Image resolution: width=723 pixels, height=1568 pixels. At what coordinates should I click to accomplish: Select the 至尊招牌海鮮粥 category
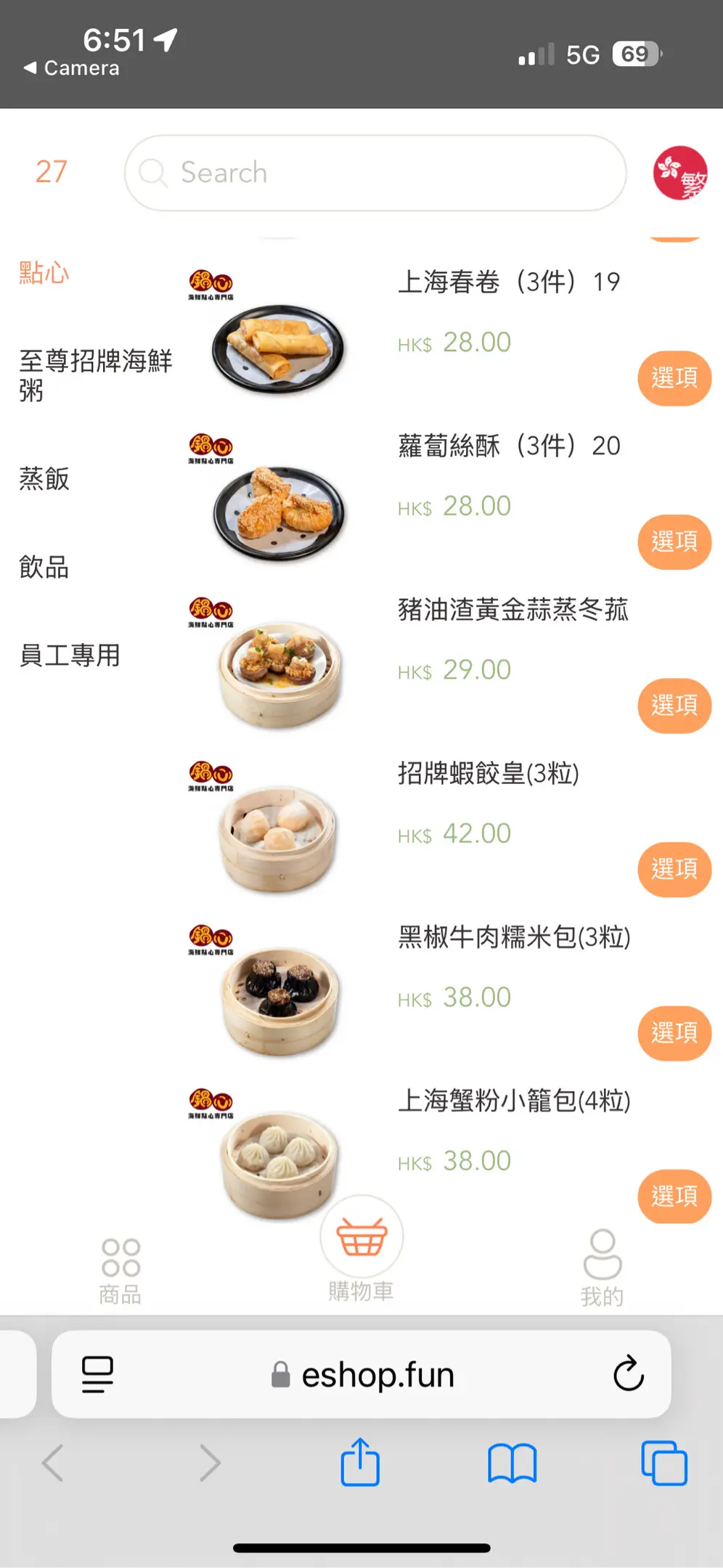95,375
